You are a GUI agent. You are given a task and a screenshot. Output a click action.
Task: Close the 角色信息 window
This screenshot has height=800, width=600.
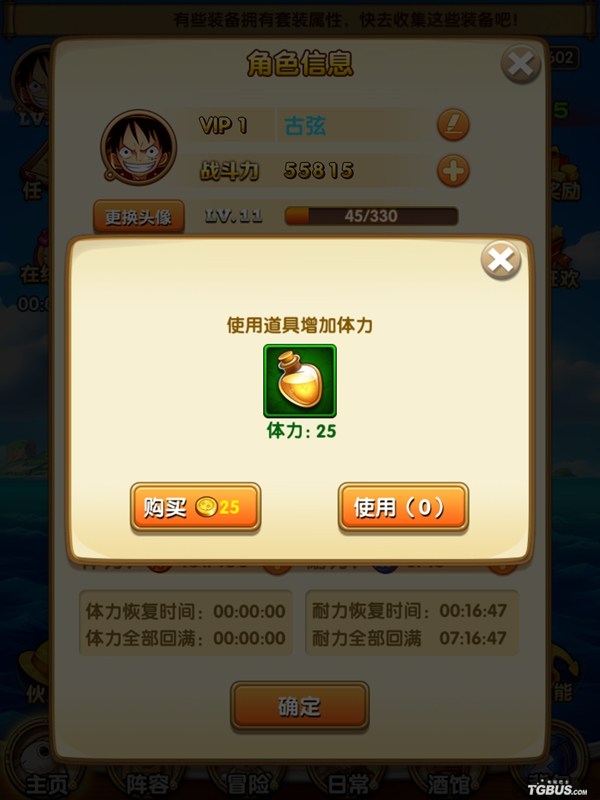pyautogui.click(x=520, y=65)
